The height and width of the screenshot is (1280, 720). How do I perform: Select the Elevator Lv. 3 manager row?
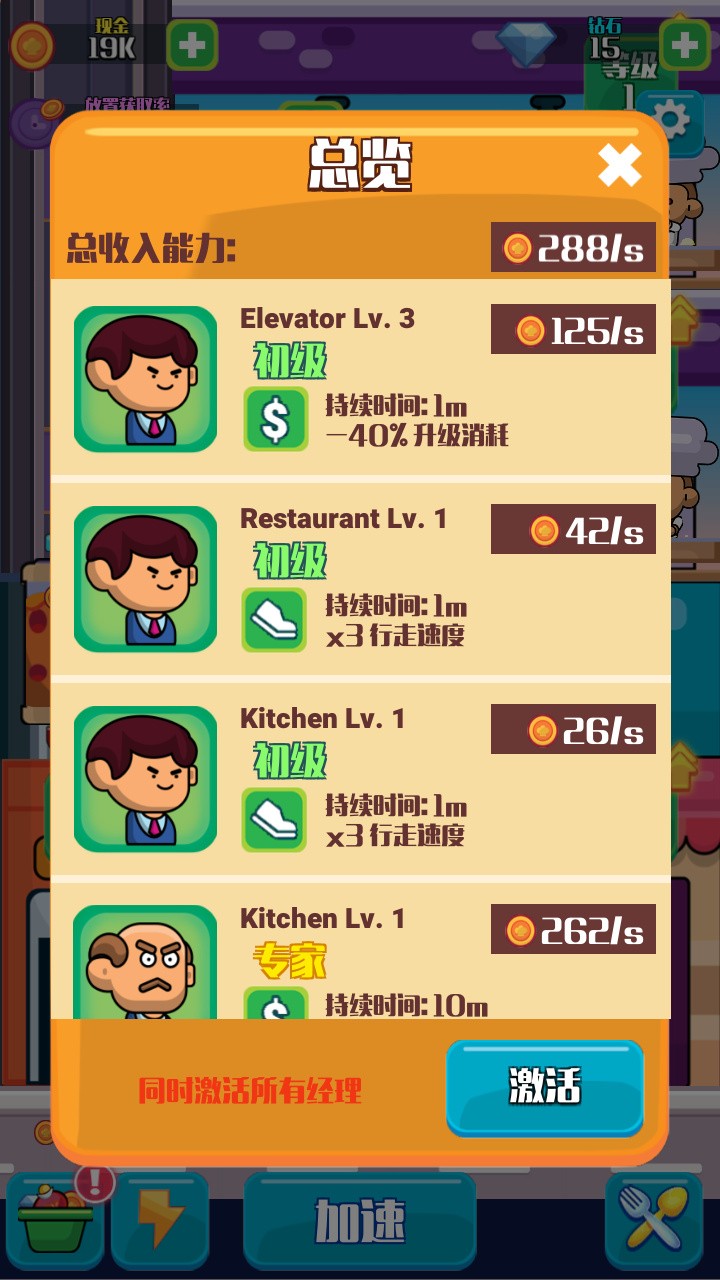pos(360,378)
